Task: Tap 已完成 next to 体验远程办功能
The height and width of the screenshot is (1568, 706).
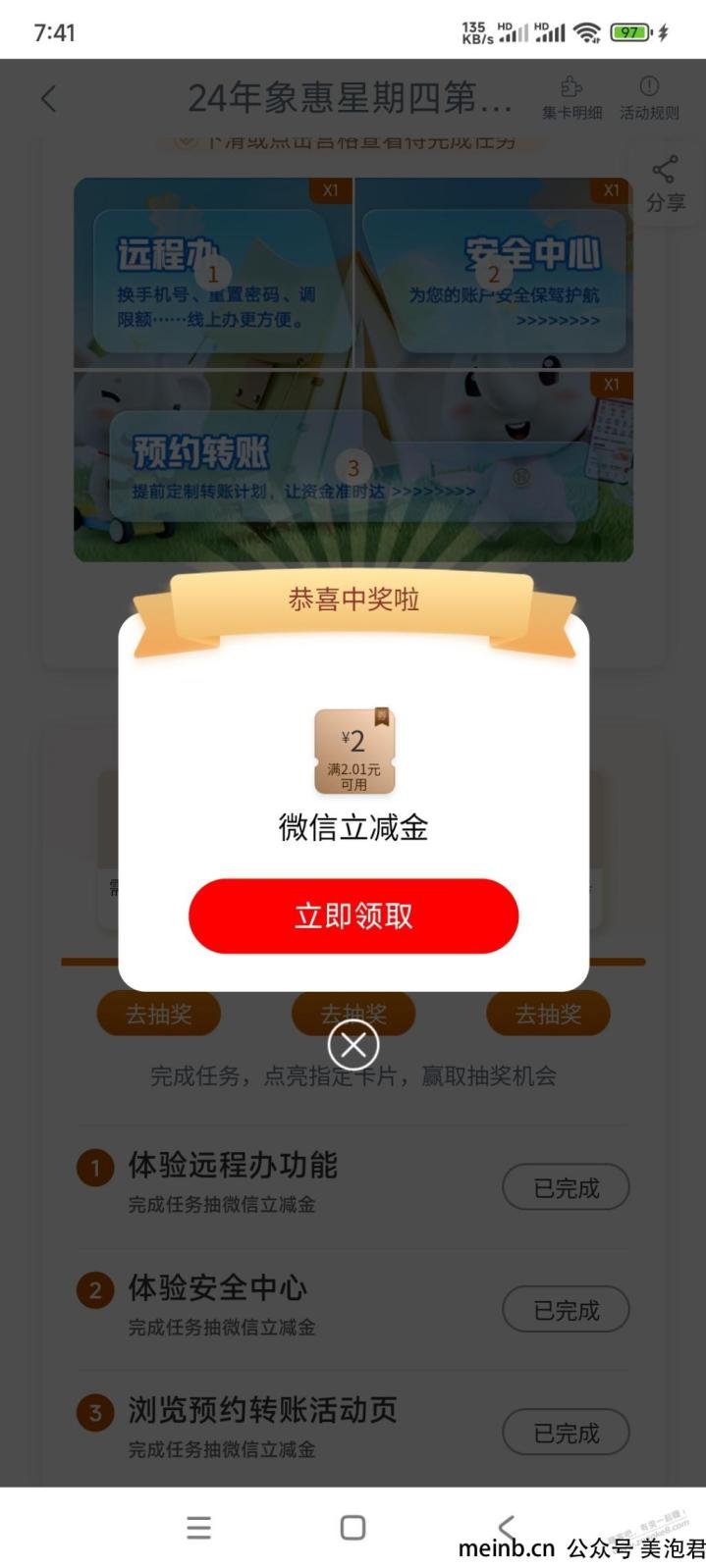Action: (x=566, y=1188)
